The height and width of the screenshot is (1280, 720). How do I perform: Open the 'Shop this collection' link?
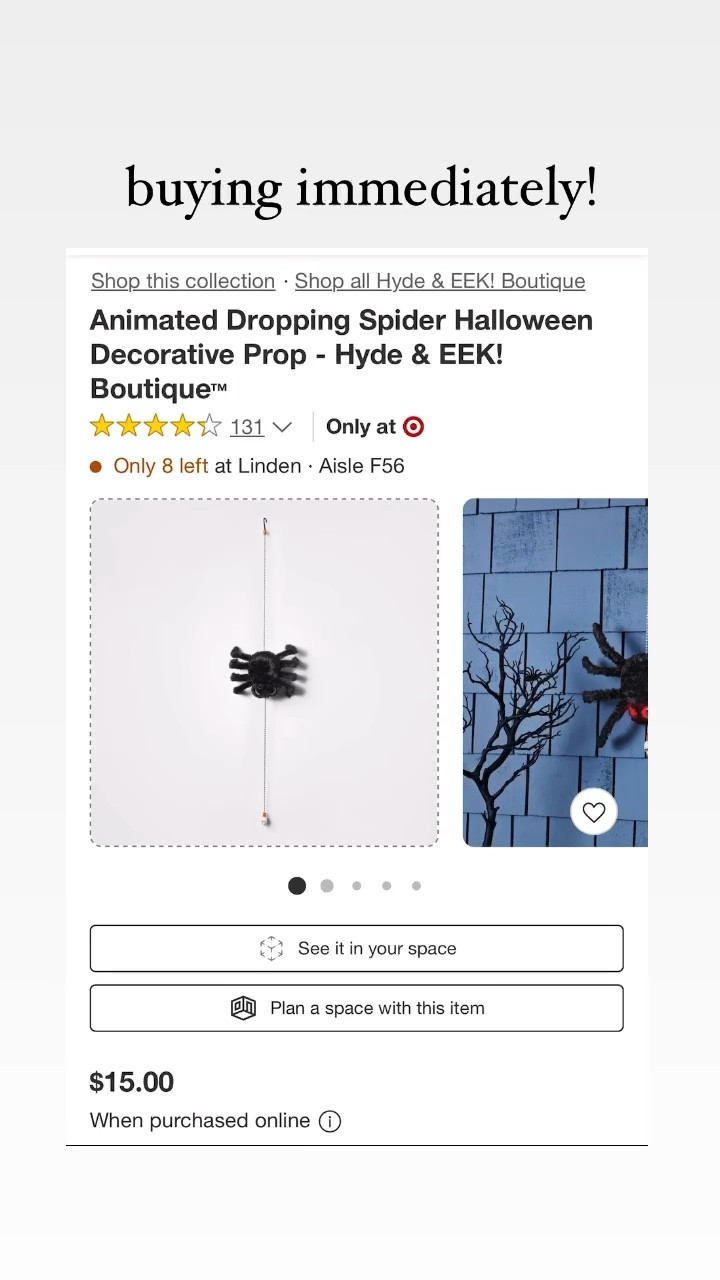click(x=182, y=281)
